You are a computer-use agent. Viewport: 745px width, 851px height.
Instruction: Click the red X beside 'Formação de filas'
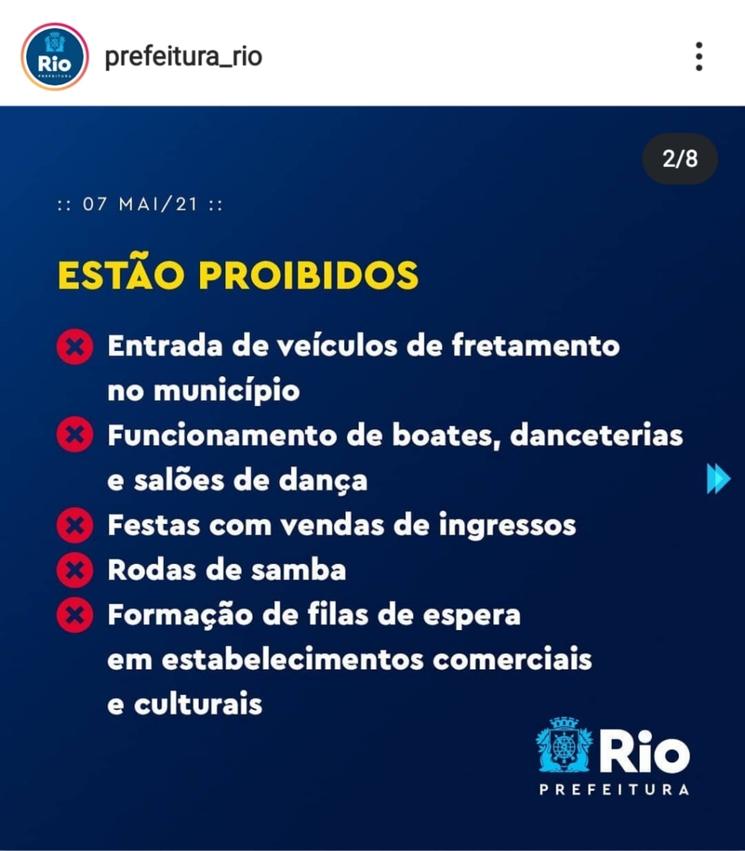pos(74,615)
